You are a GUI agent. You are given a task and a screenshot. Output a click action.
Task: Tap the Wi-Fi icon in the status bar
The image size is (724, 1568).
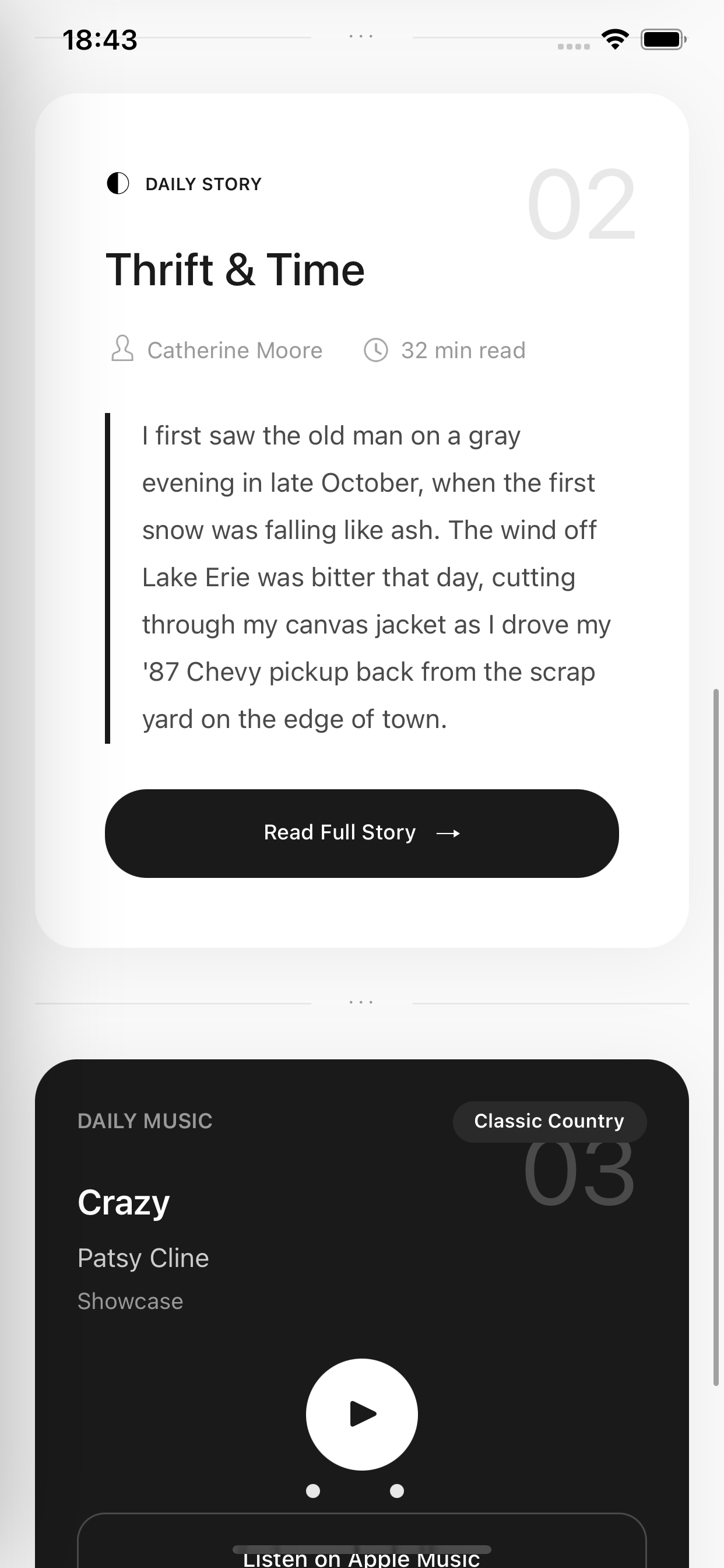(614, 39)
